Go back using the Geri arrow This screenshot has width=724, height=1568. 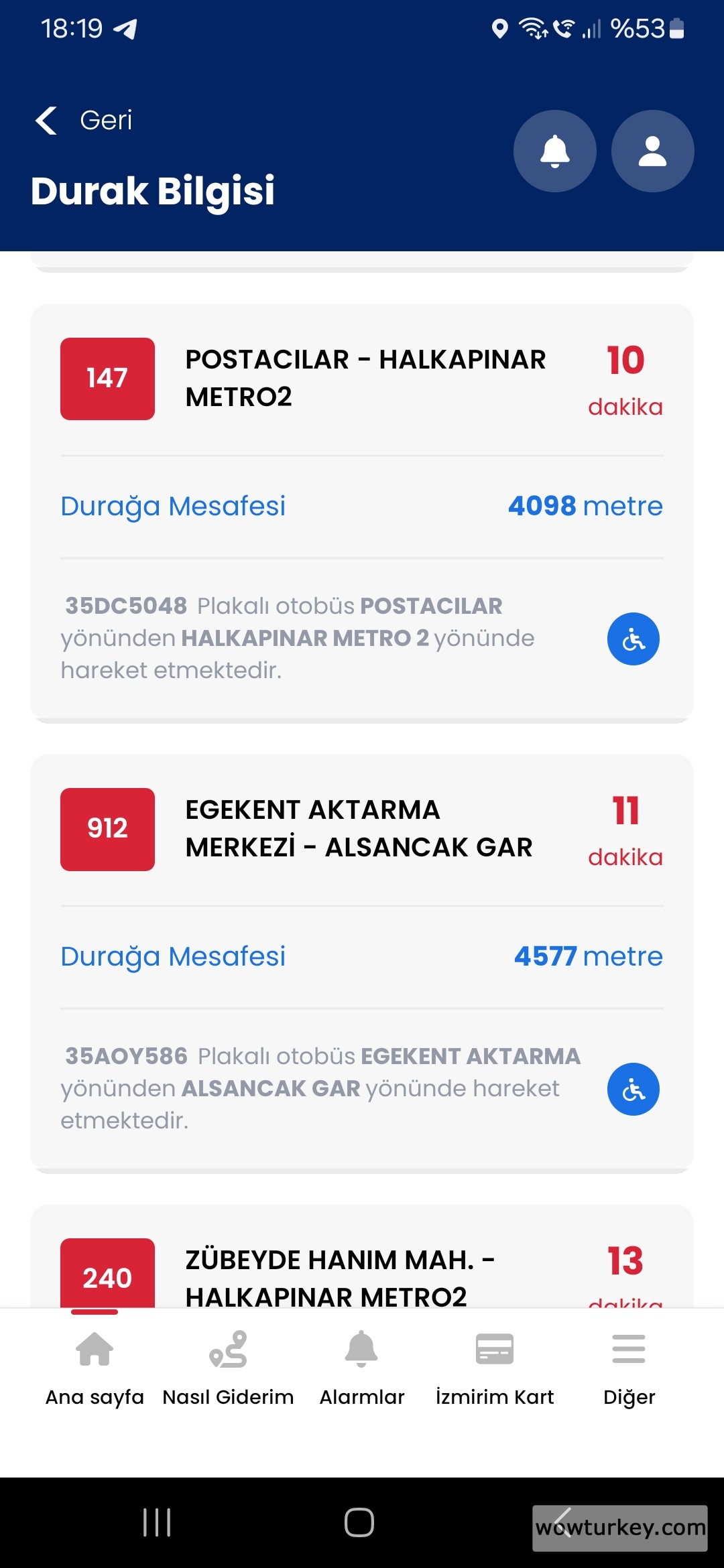[x=46, y=119]
